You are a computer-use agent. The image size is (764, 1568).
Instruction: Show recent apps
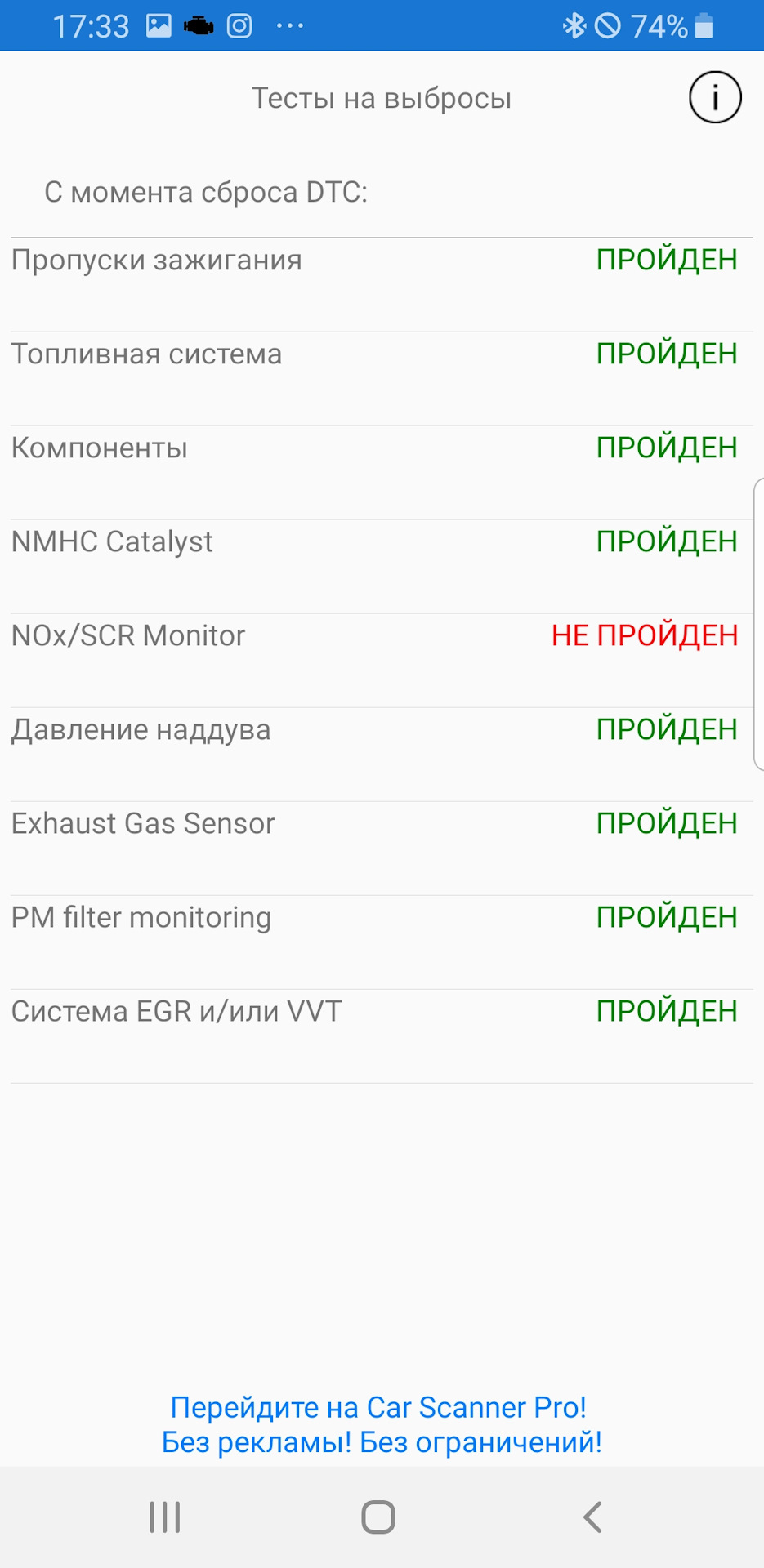point(165,1517)
